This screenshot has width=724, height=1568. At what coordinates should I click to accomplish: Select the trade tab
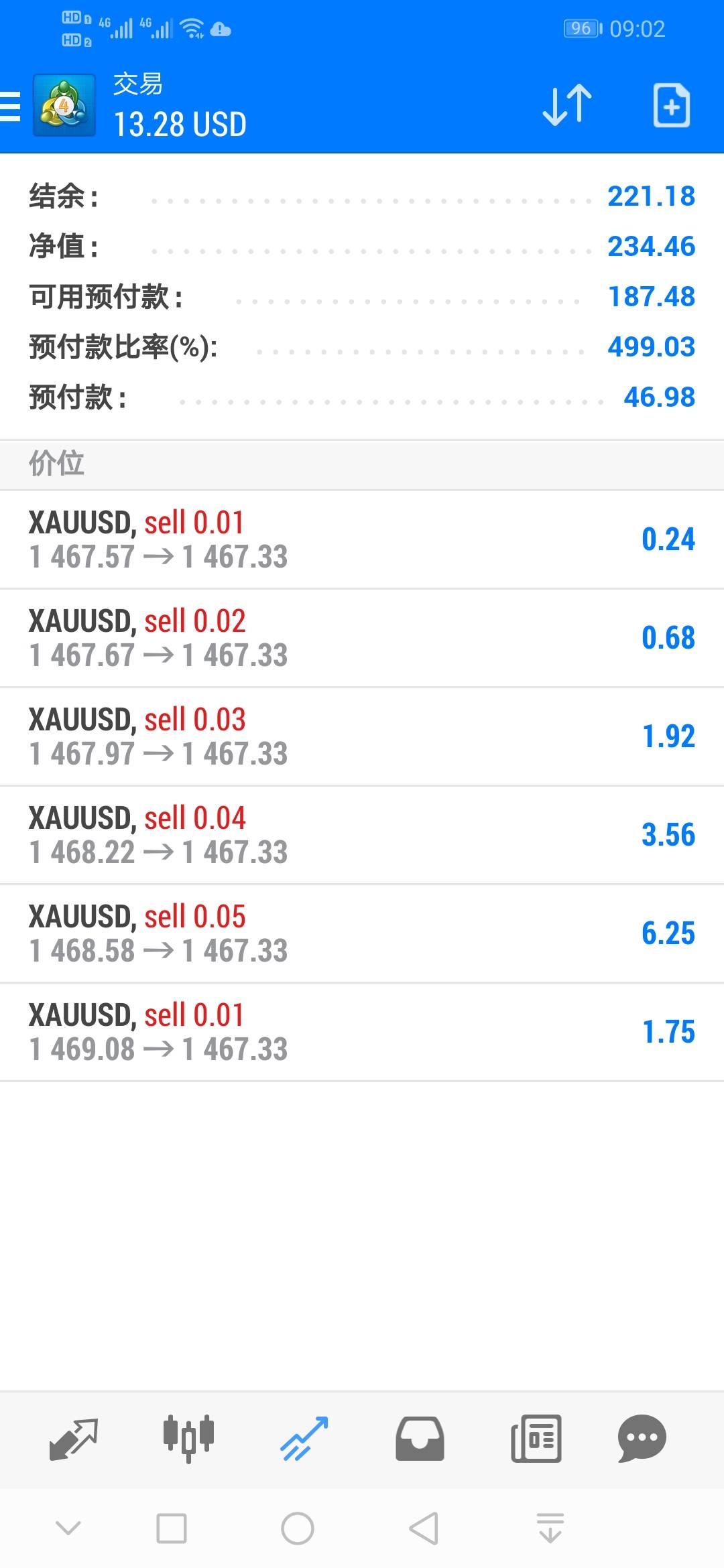tap(304, 1439)
